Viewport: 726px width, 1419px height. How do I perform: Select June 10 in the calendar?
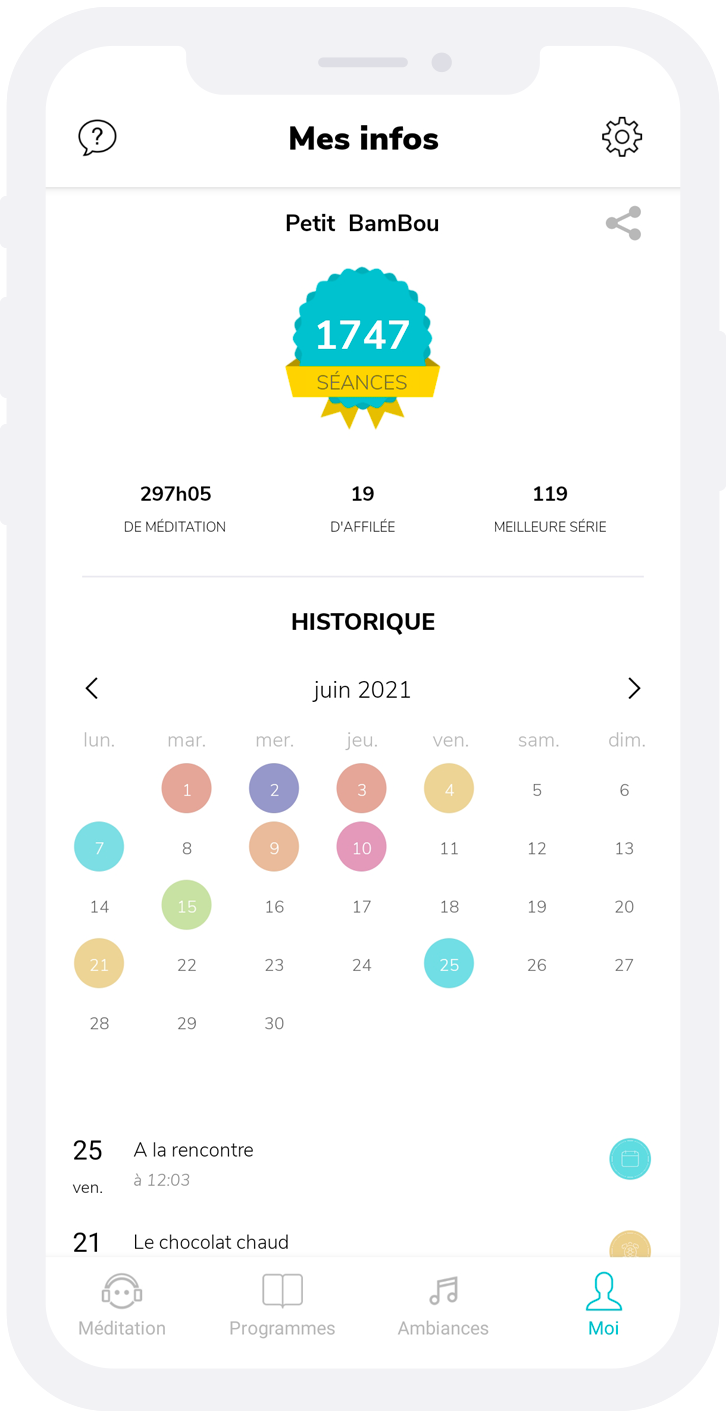(362, 847)
